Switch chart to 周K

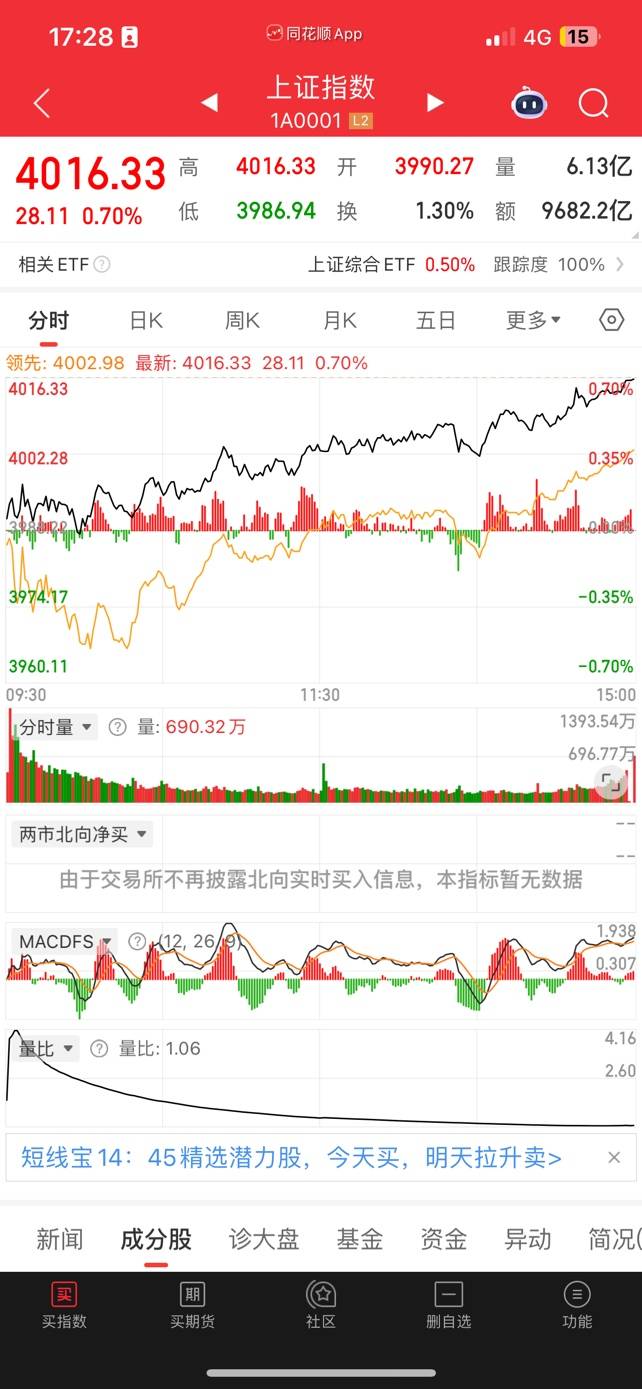[x=242, y=320]
